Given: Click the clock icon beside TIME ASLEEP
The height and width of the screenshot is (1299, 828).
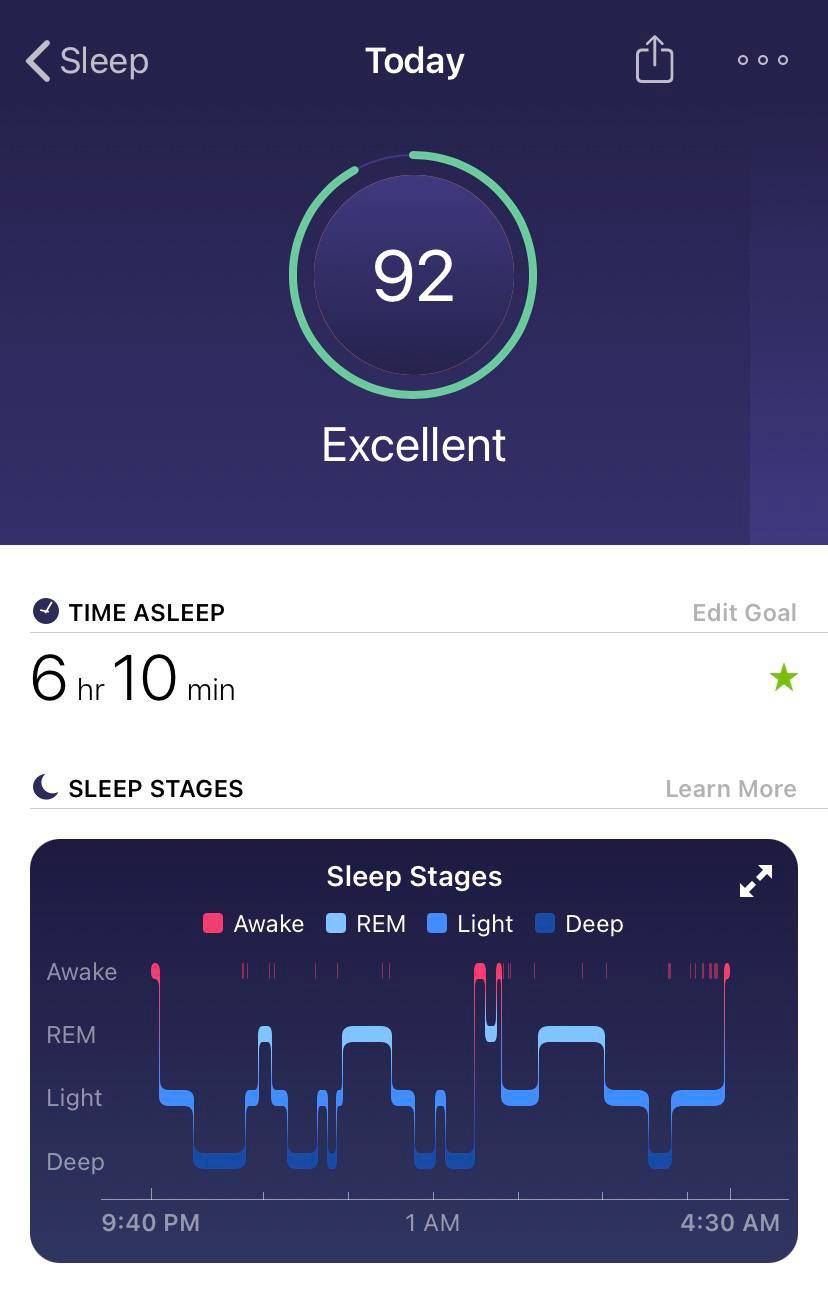Looking at the screenshot, I should (x=44, y=610).
